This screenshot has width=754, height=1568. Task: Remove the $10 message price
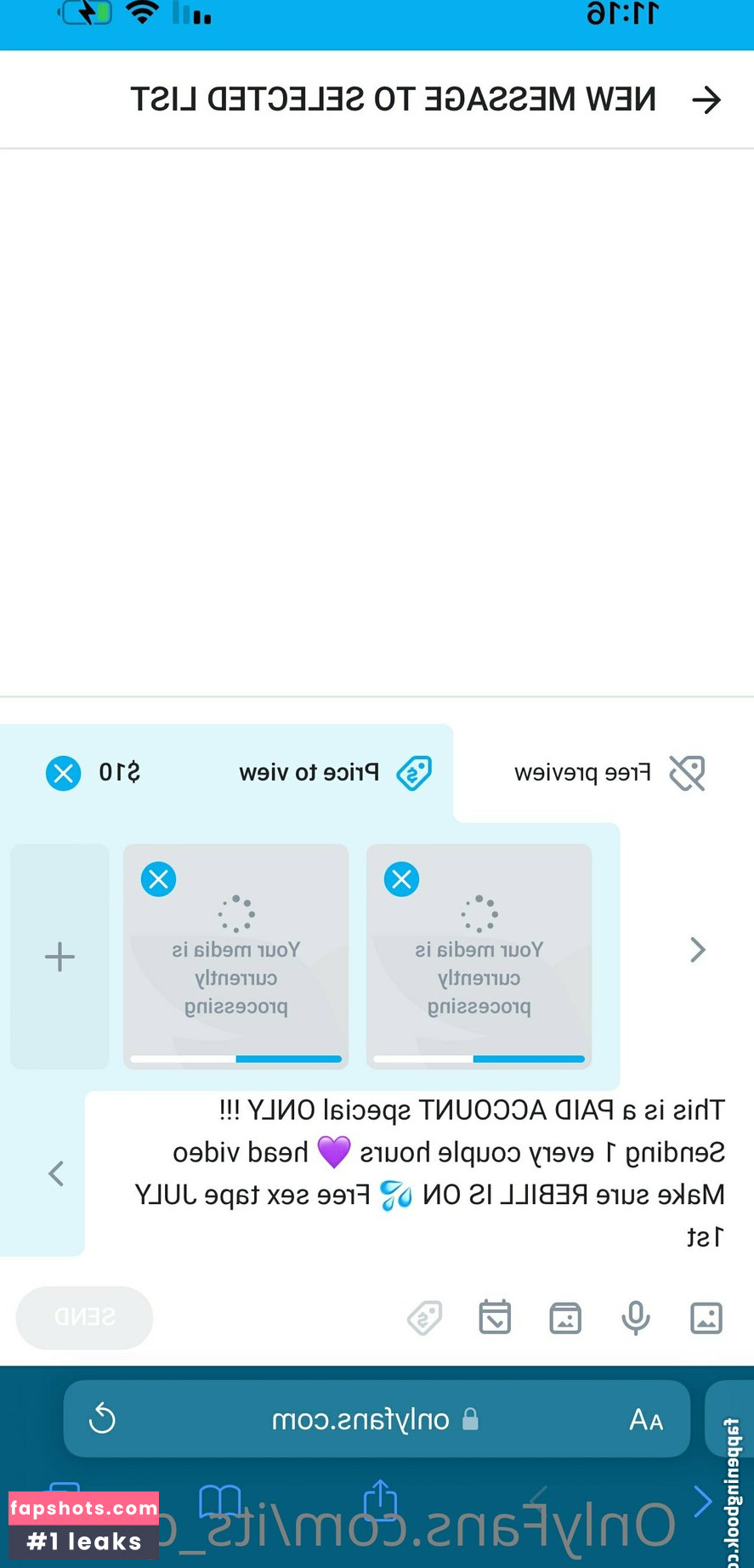coord(63,773)
